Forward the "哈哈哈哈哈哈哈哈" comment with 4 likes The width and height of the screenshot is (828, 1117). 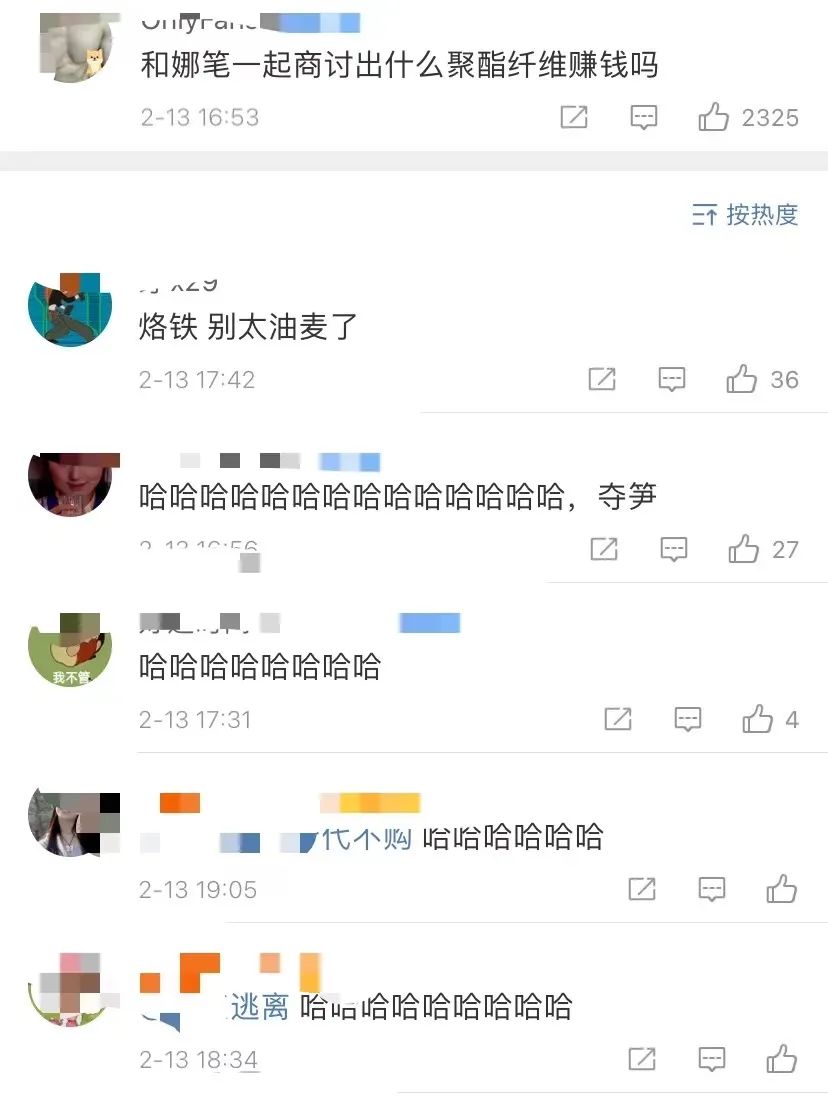click(617, 719)
